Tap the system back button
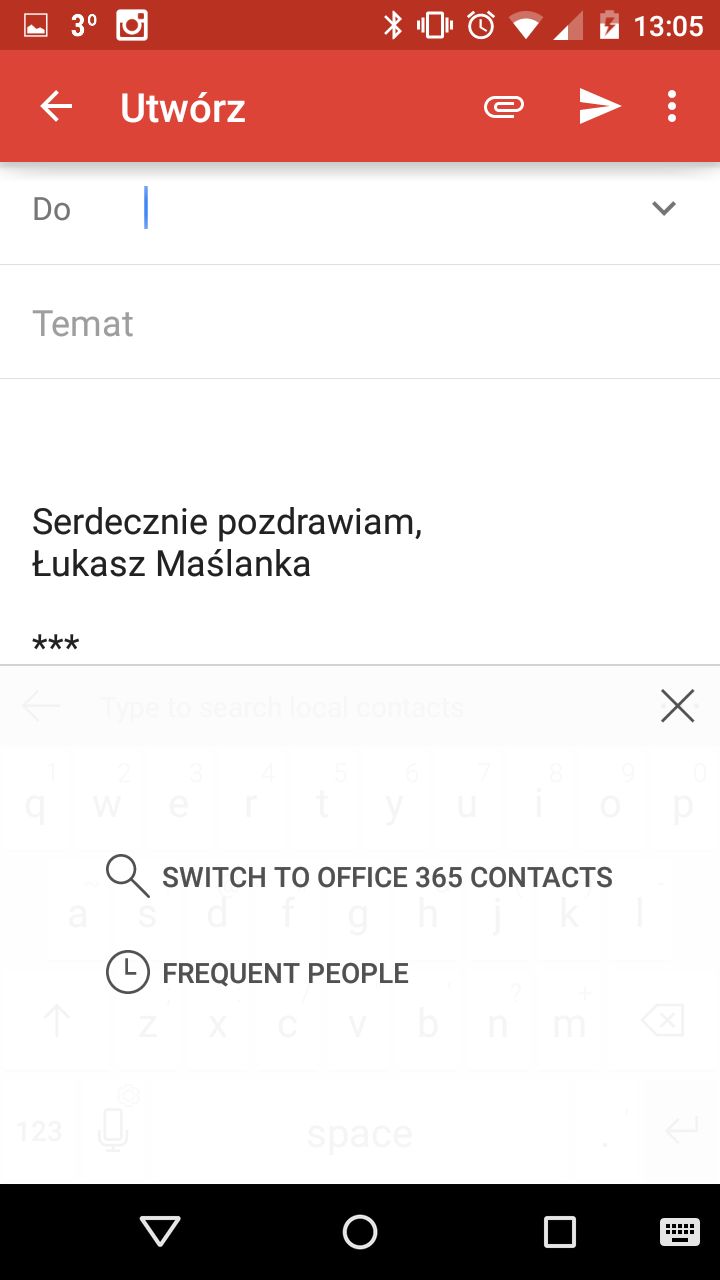The image size is (720, 1280). 160,1232
